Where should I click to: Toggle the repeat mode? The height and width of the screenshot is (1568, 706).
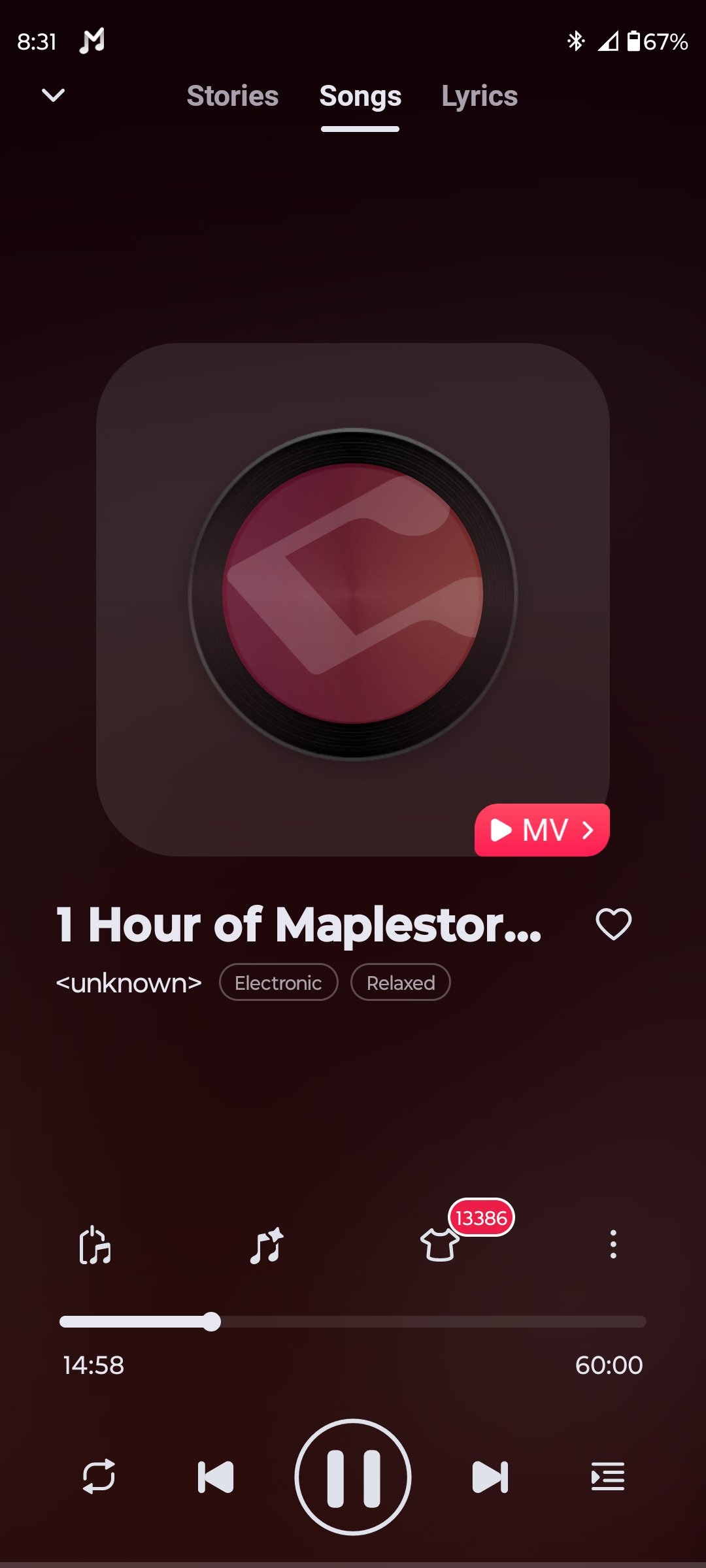pos(99,1477)
